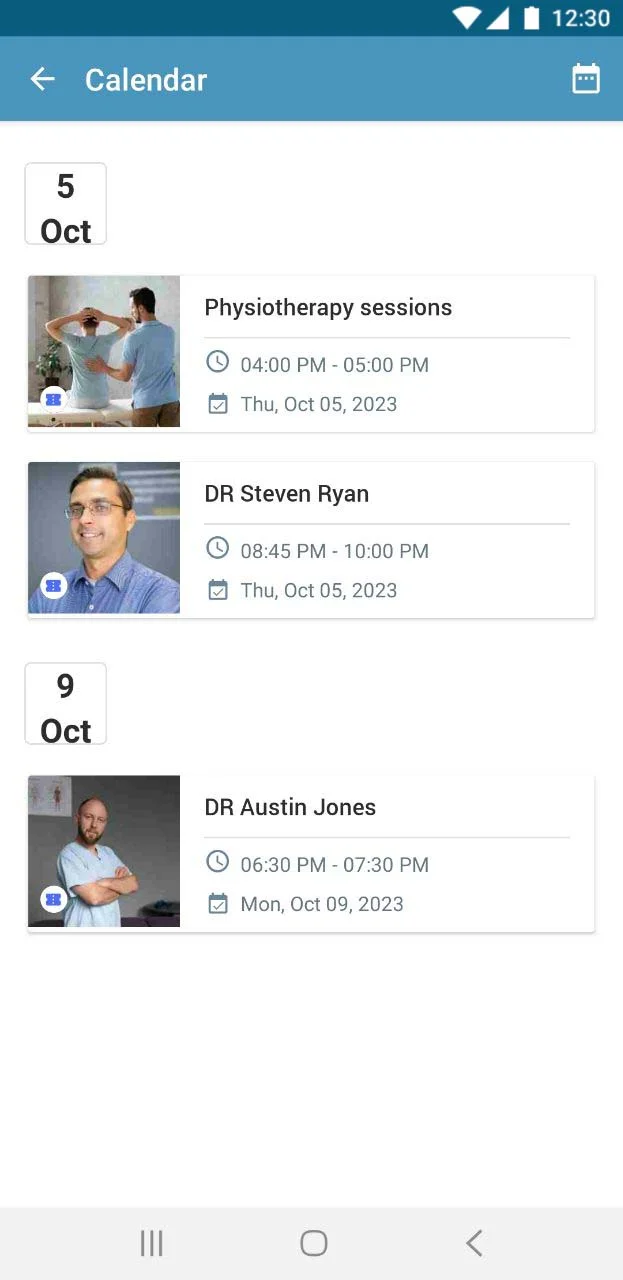The width and height of the screenshot is (623, 1280).
Task: Go back using the app bar arrow
Action: coord(42,79)
